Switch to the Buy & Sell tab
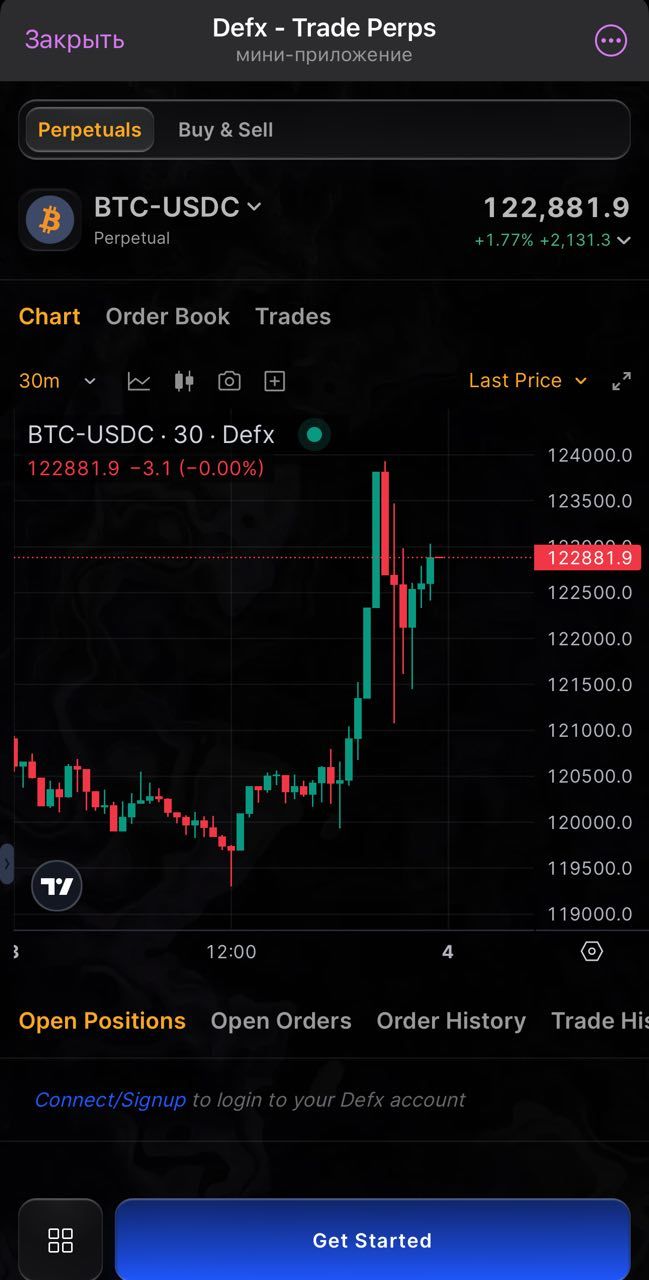 [225, 130]
